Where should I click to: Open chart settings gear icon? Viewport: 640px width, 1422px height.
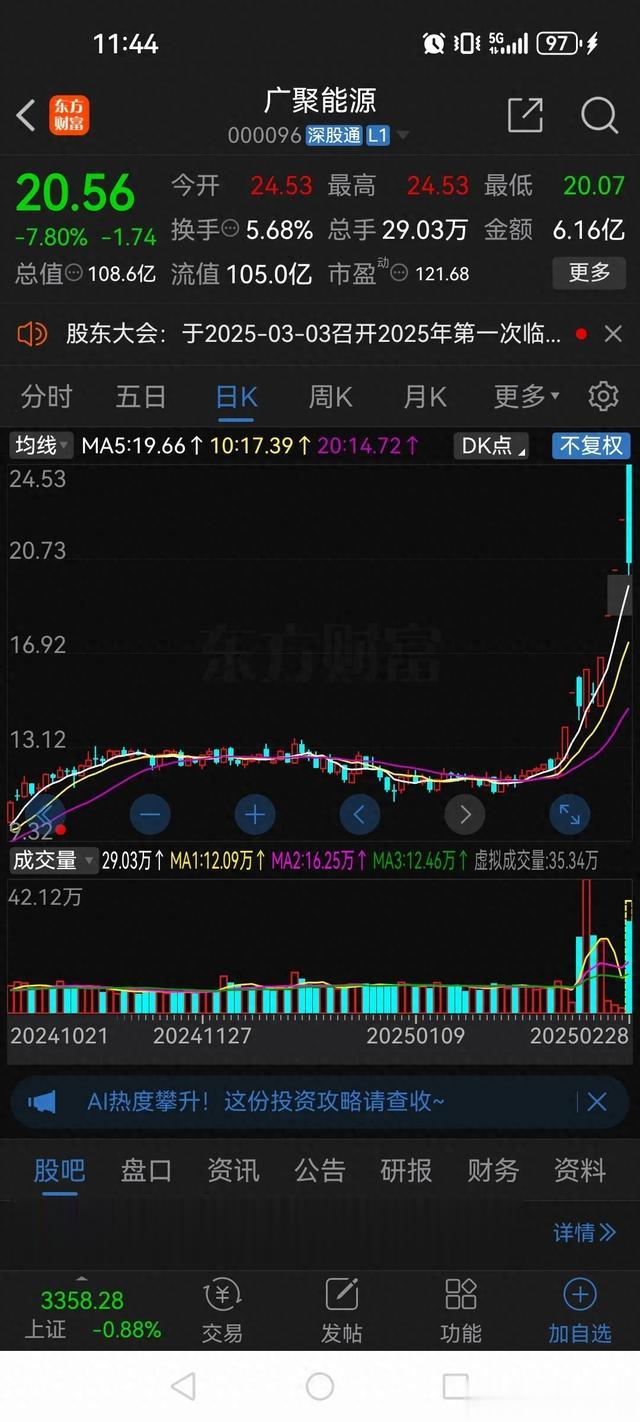pyautogui.click(x=603, y=397)
